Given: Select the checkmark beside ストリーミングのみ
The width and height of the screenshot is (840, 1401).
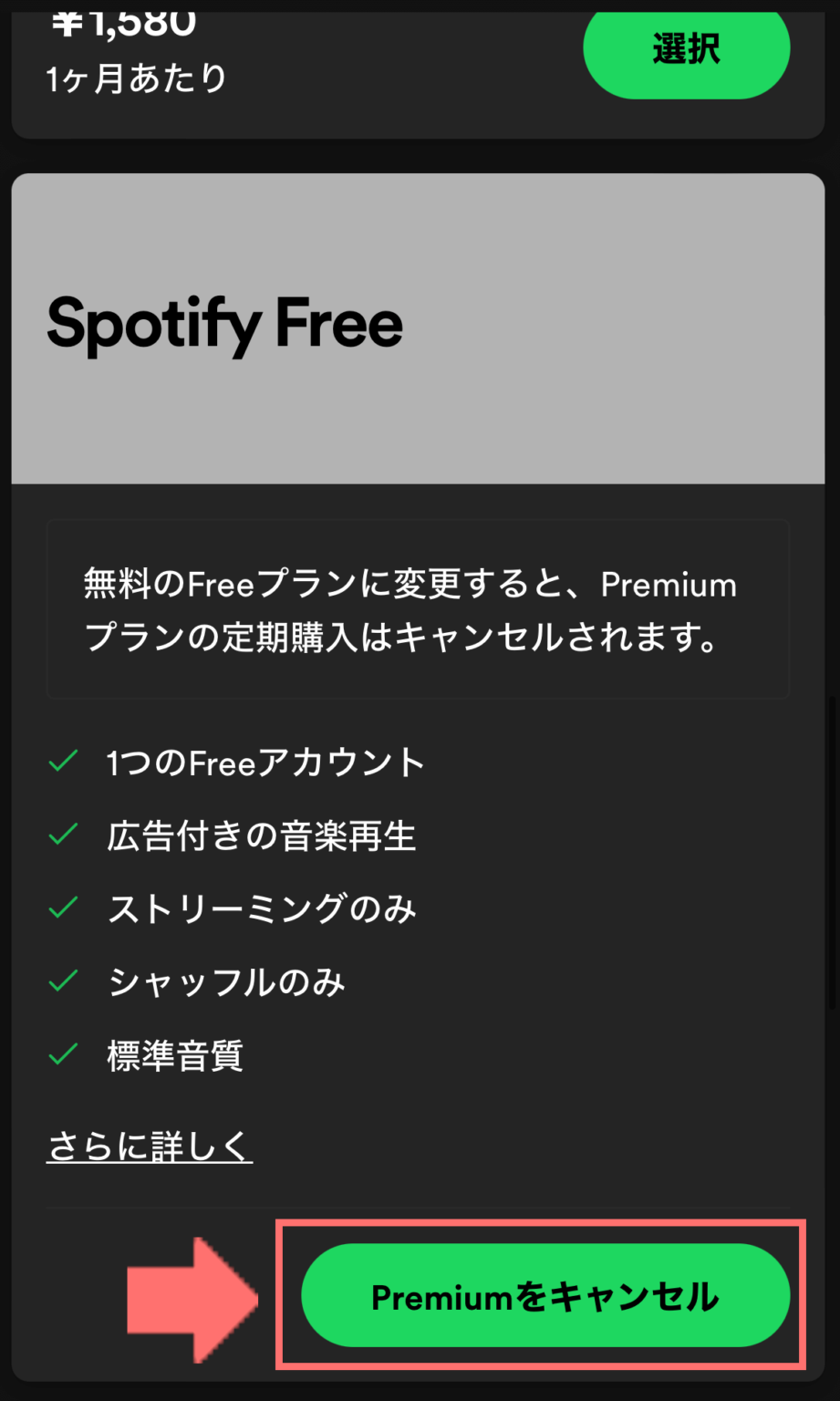Looking at the screenshot, I should 61,908.
